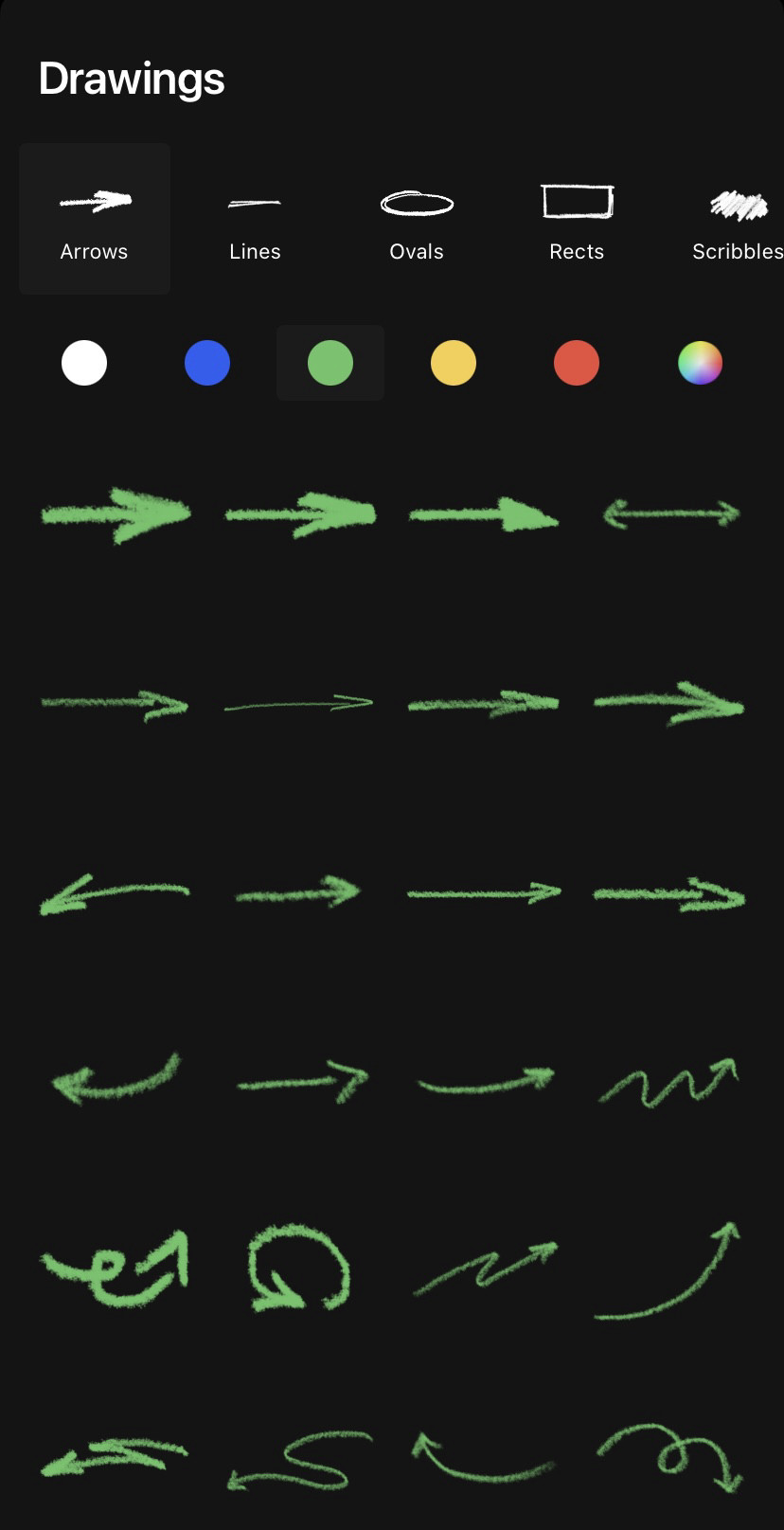784x1530 pixels.
Task: Add the left-pointing hooked arrow
Action: click(116, 1080)
